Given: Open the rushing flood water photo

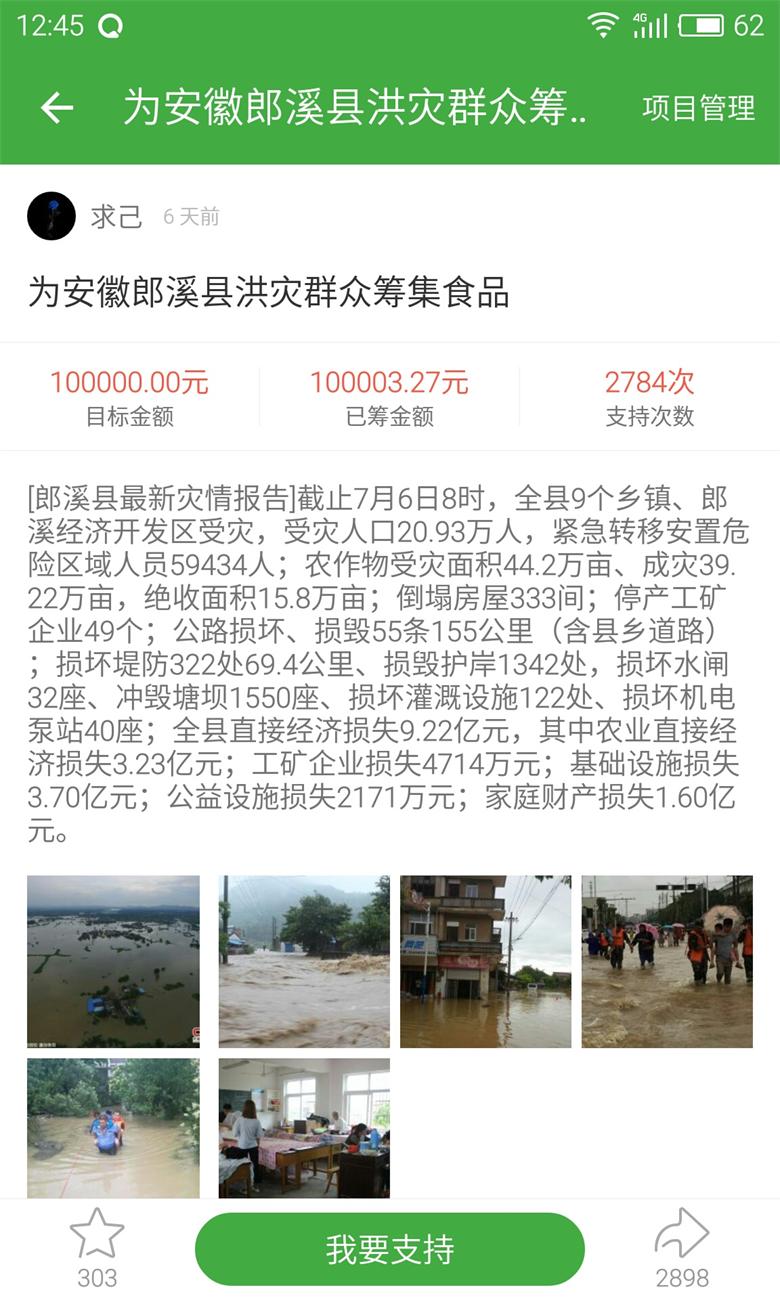Looking at the screenshot, I should tap(304, 962).
